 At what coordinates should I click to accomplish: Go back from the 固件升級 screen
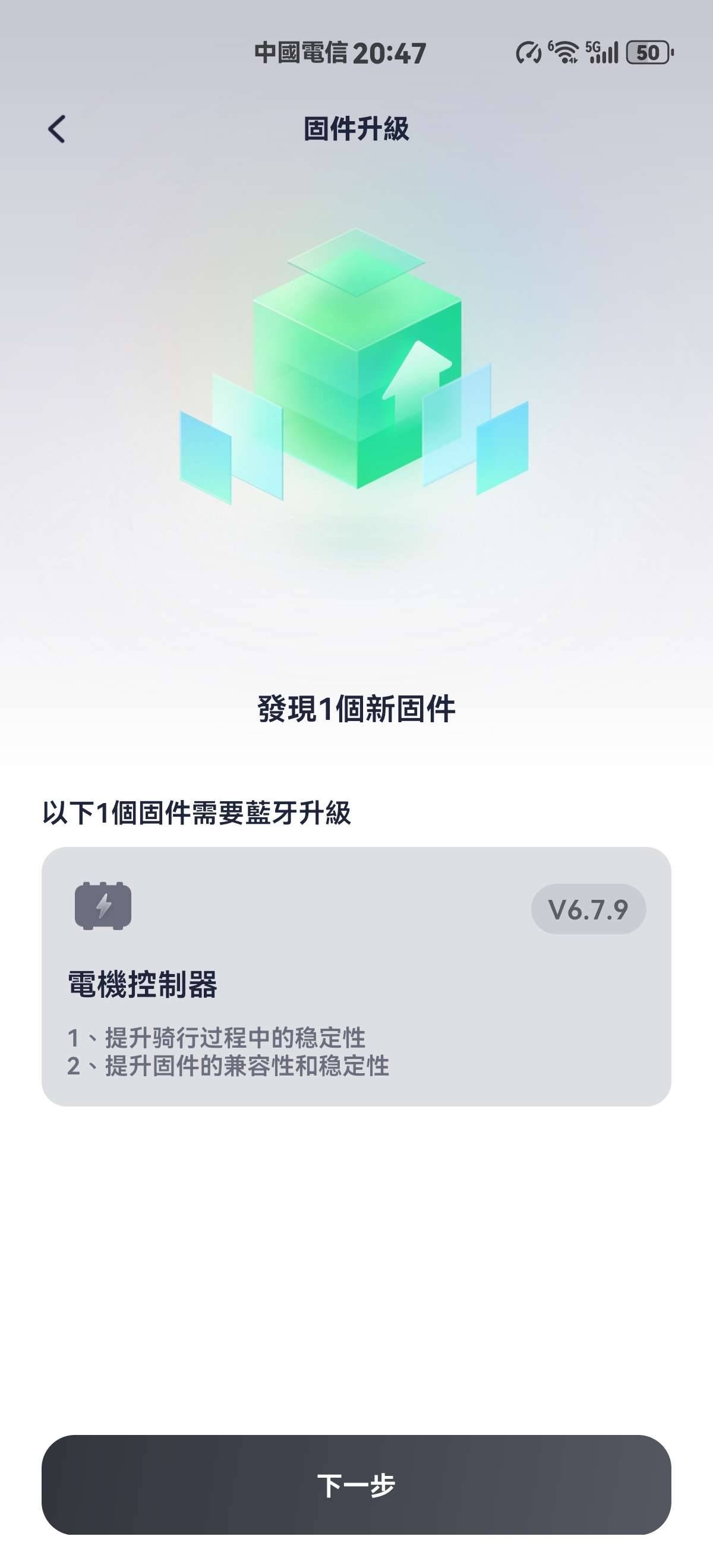56,129
